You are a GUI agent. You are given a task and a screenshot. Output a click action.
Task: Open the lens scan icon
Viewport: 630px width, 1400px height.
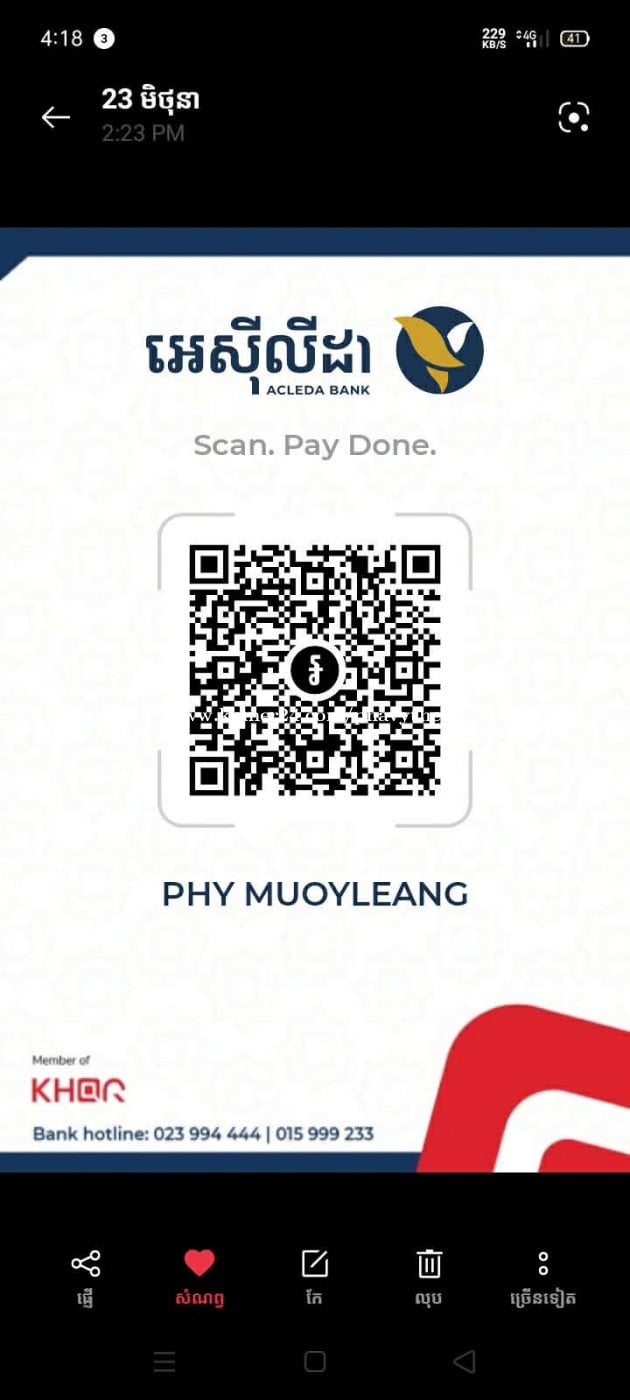click(x=573, y=118)
